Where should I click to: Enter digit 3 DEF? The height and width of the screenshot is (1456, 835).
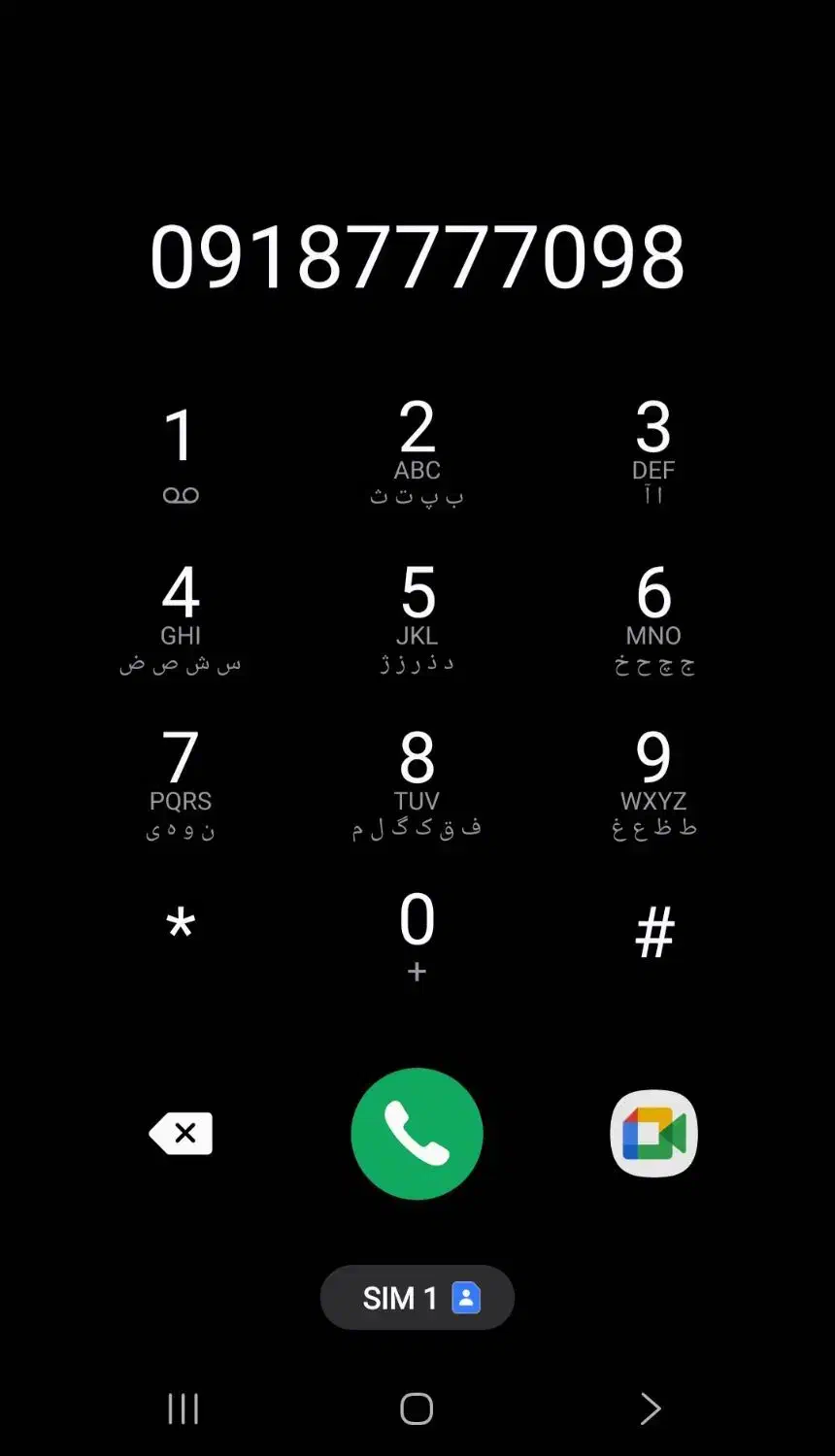653,451
